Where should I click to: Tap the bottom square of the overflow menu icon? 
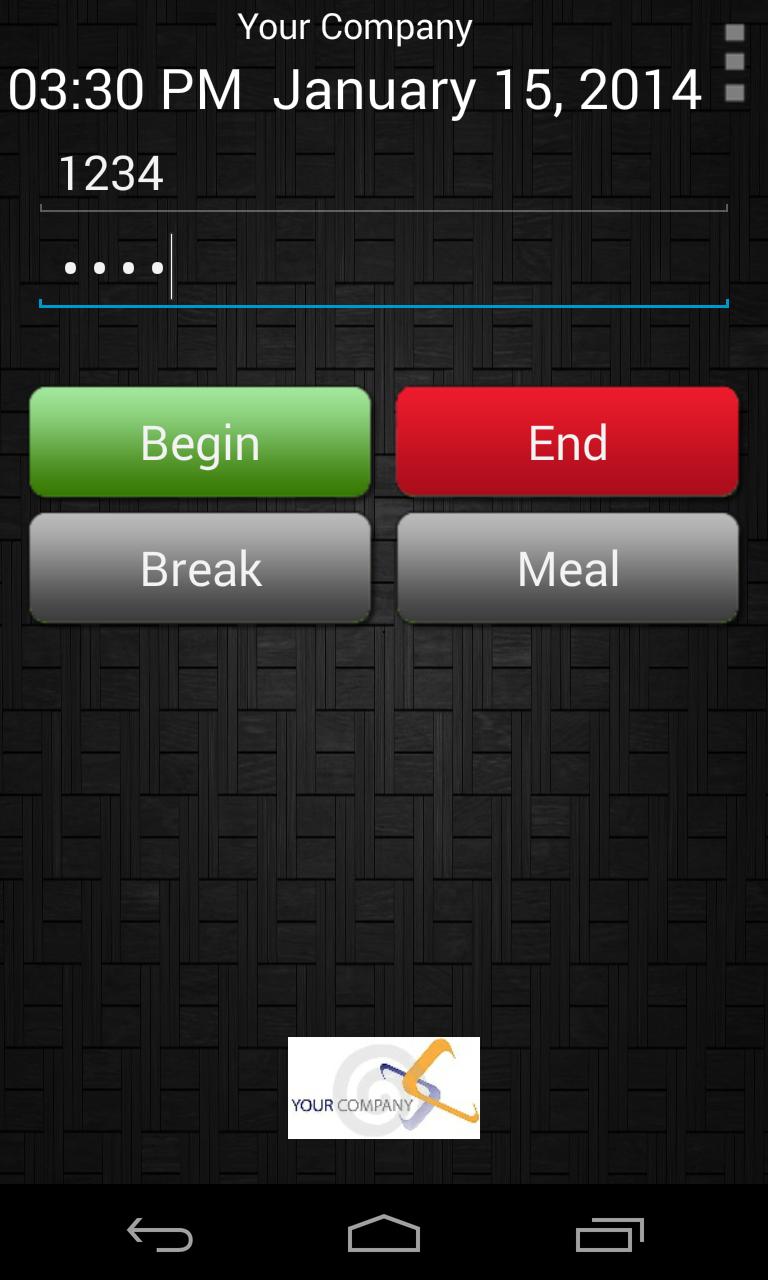735,90
